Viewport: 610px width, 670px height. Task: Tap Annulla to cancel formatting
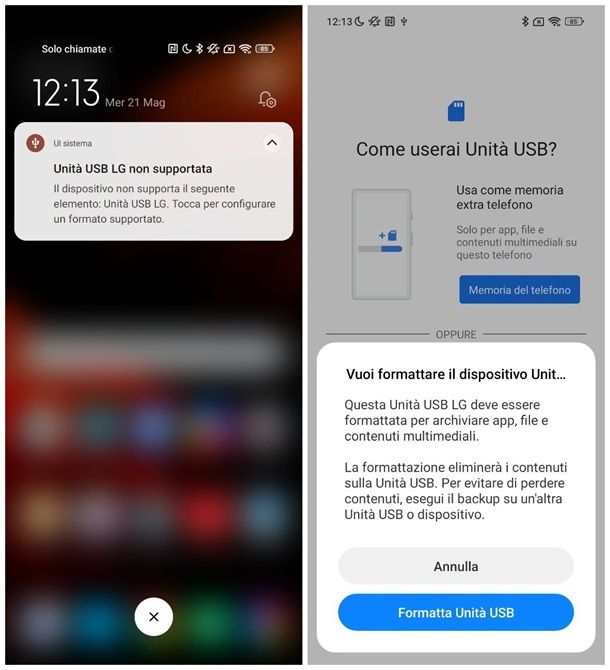(x=455, y=566)
